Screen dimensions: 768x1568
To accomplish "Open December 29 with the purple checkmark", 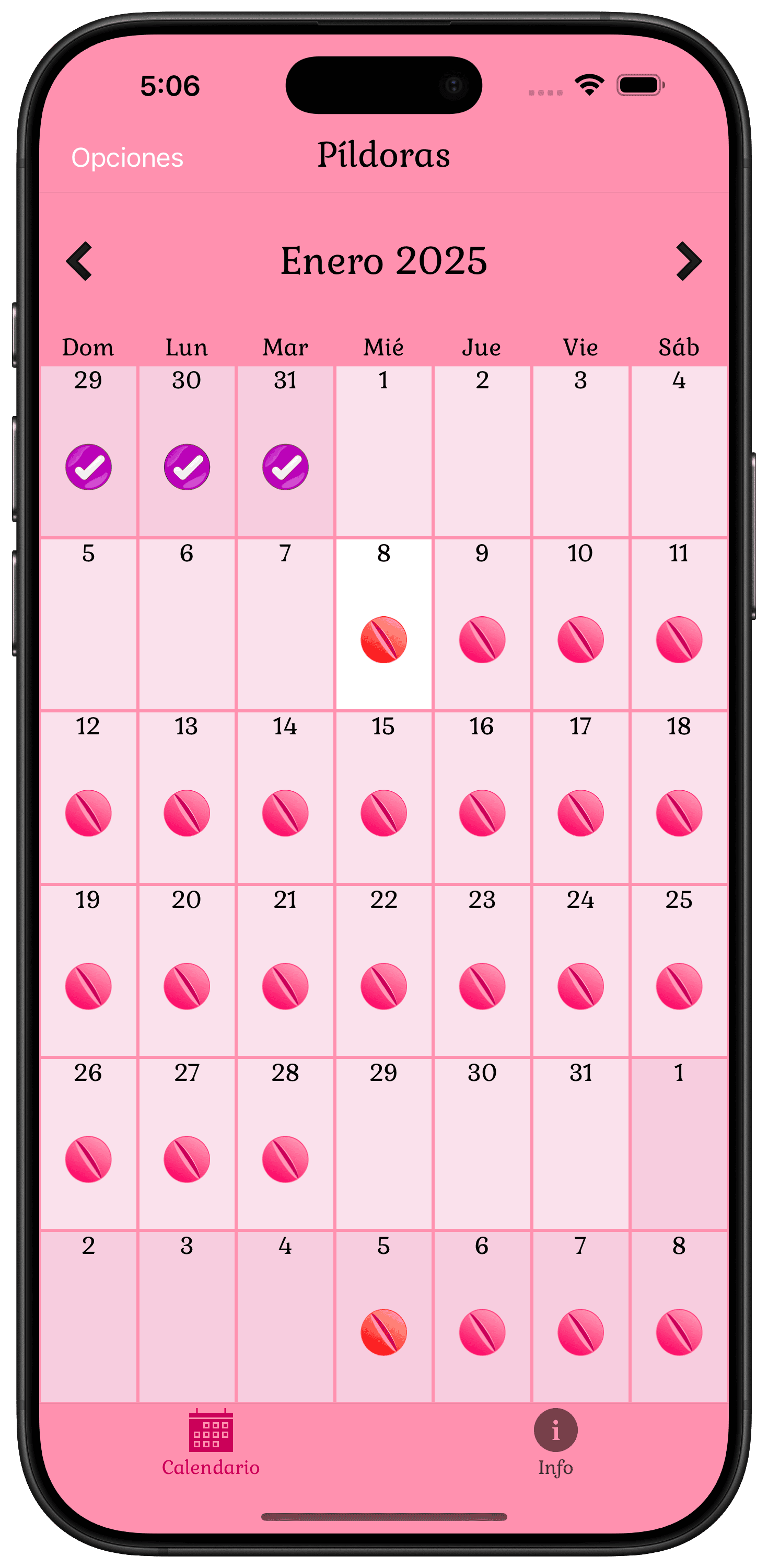I will pyautogui.click(x=88, y=451).
